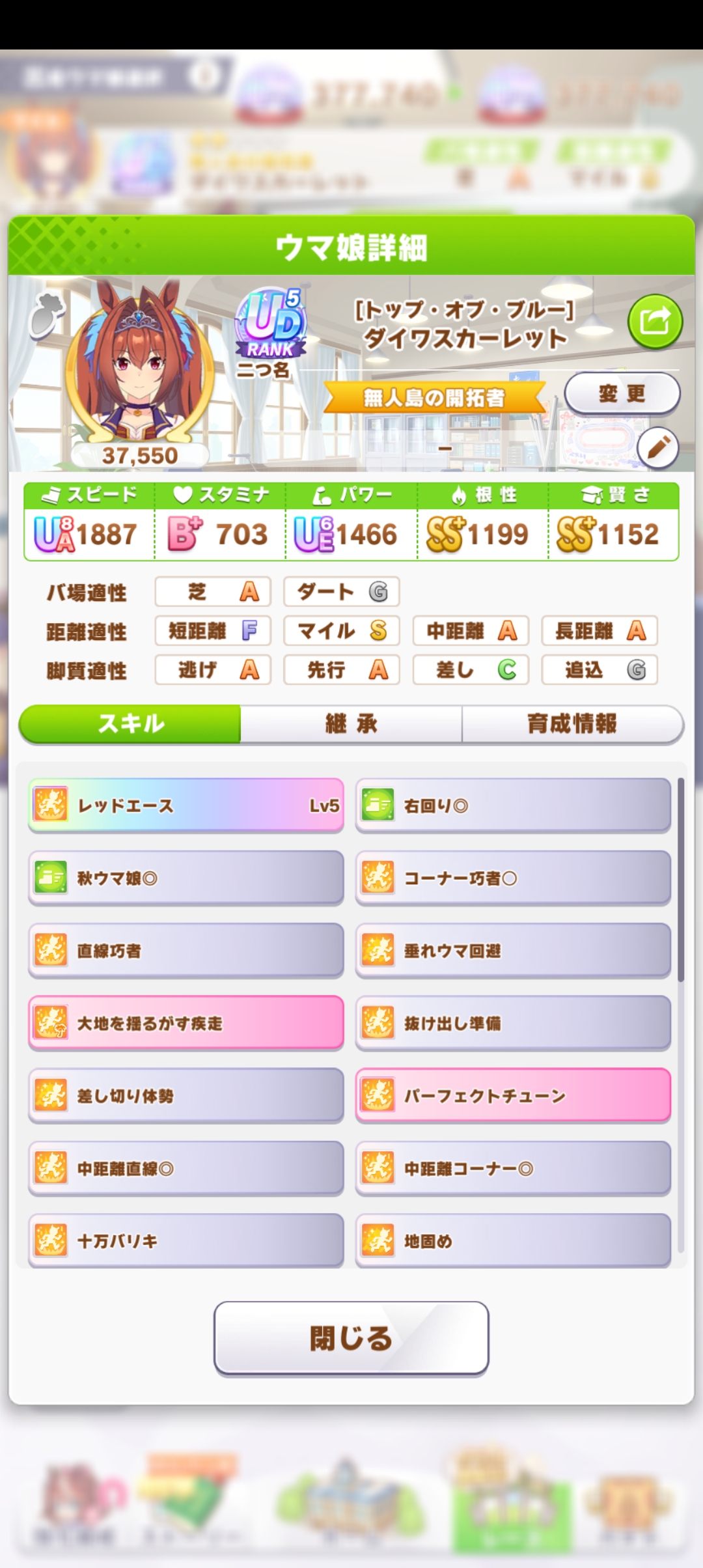Open the 右回り◎ skill
The height and width of the screenshot is (1568, 703).
pyautogui.click(x=512, y=805)
